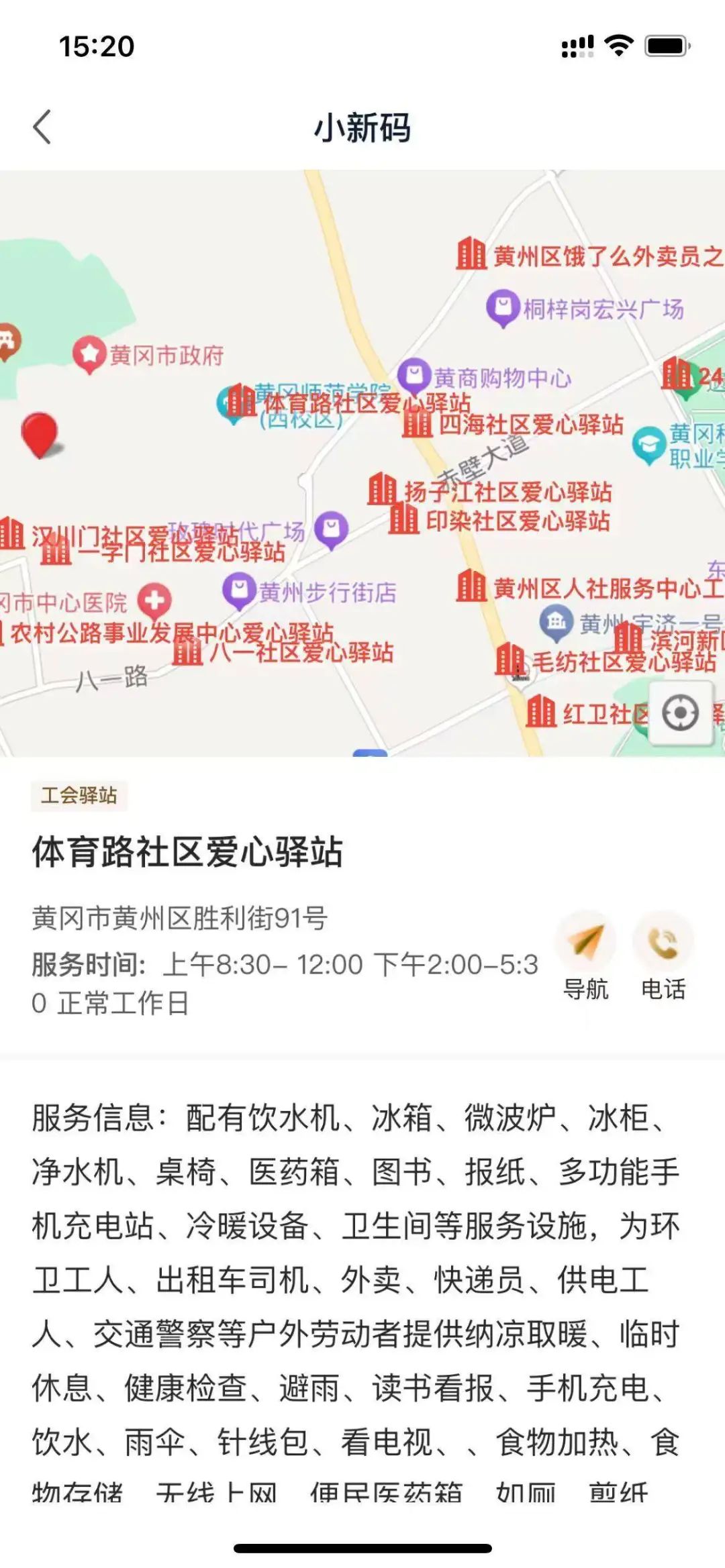Select the 黄商购物中心 purple shopping marker
This screenshot has width=725, height=1568.
pos(414,374)
